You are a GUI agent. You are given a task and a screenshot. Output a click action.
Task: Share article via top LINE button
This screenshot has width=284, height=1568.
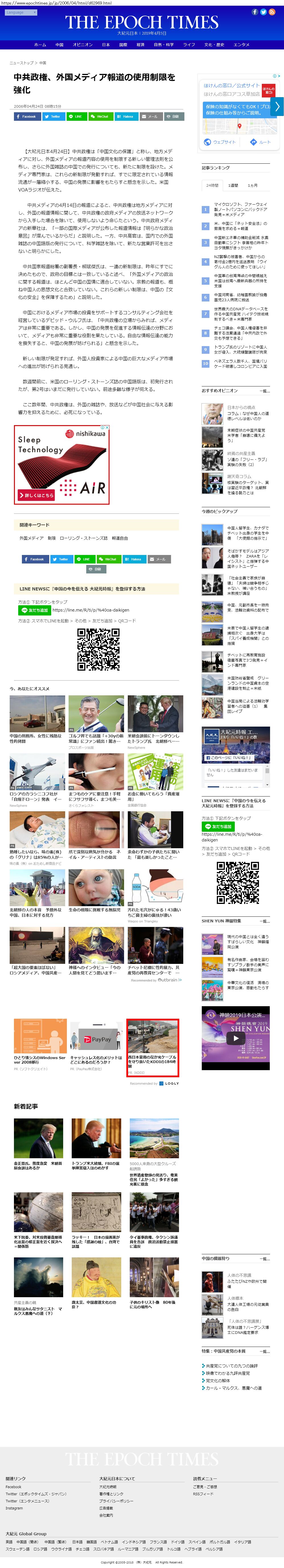76,116
